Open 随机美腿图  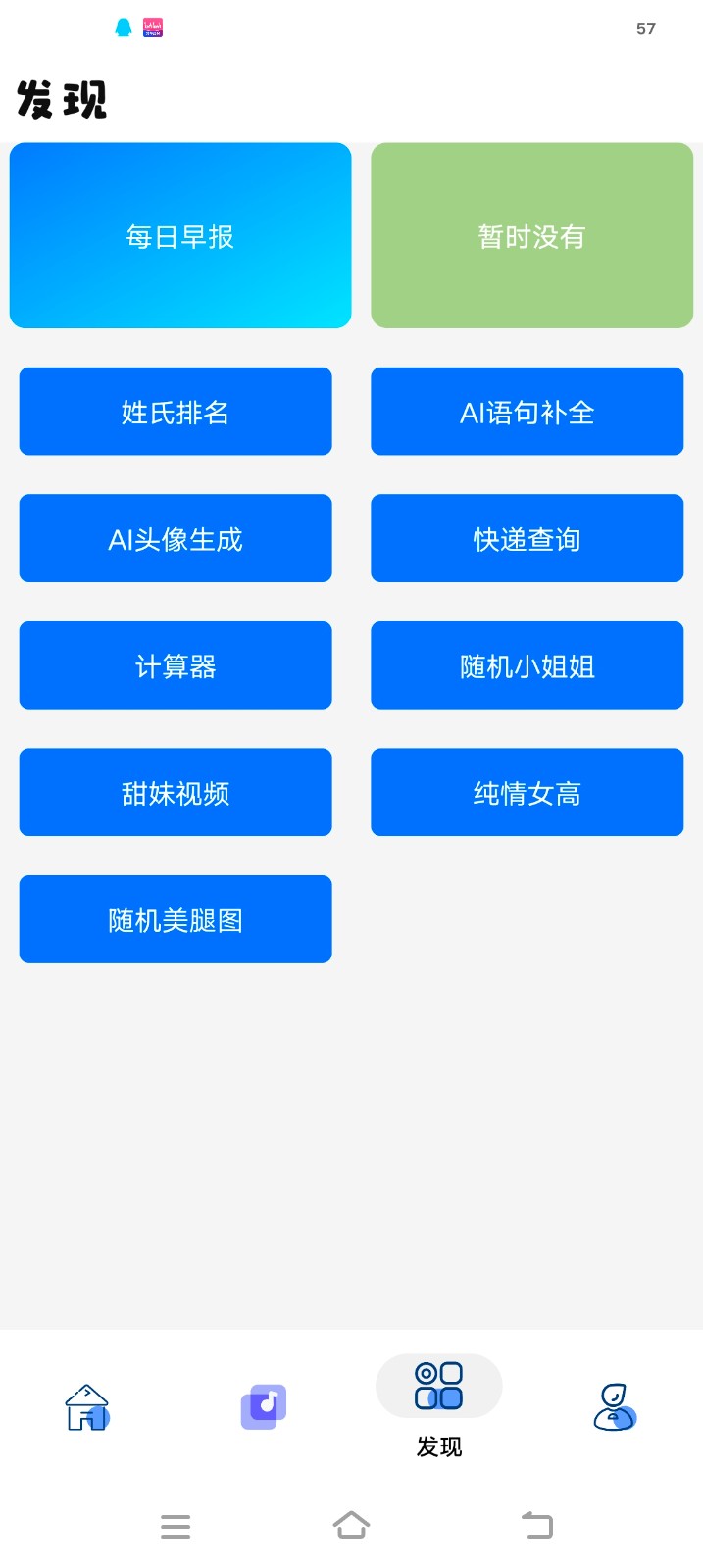(x=176, y=919)
